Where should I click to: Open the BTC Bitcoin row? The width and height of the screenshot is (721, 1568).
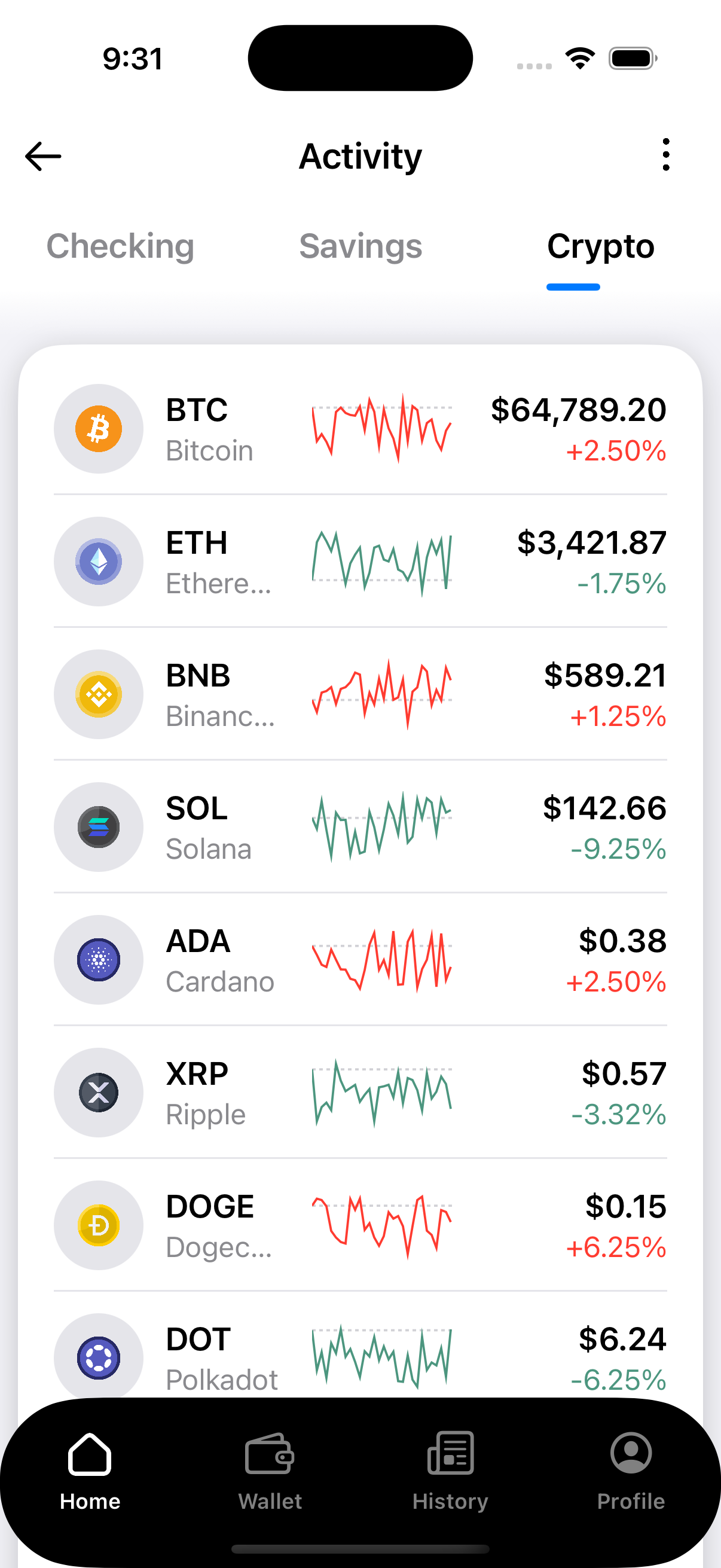360,429
